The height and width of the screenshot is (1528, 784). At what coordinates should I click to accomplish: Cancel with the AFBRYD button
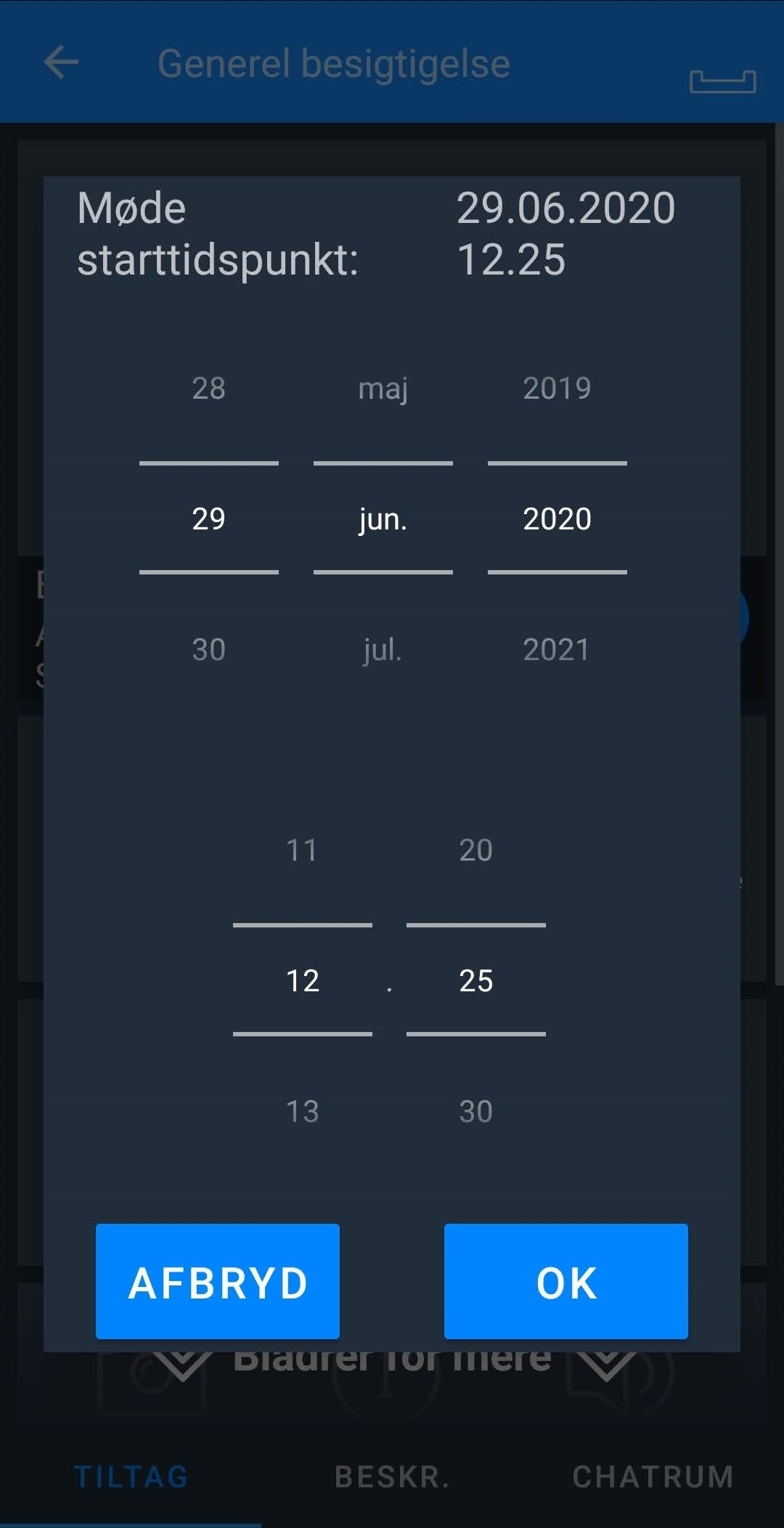tap(217, 1282)
